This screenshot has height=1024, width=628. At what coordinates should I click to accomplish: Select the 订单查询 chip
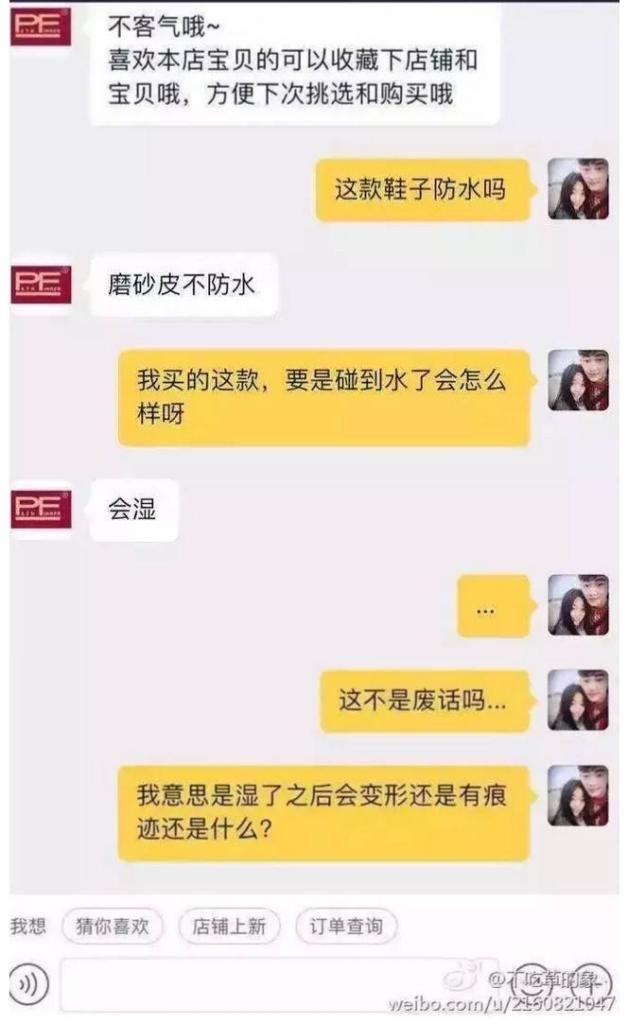(345, 926)
